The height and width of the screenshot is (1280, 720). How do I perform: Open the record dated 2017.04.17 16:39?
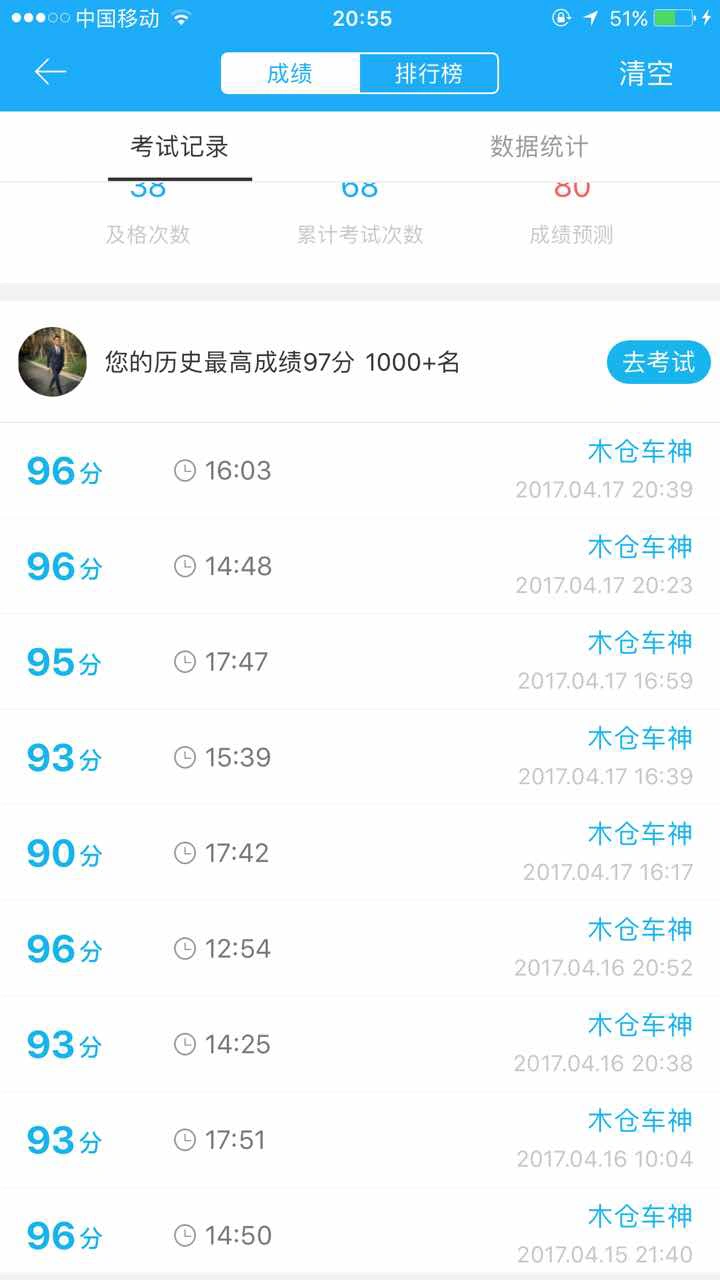pyautogui.click(x=360, y=757)
